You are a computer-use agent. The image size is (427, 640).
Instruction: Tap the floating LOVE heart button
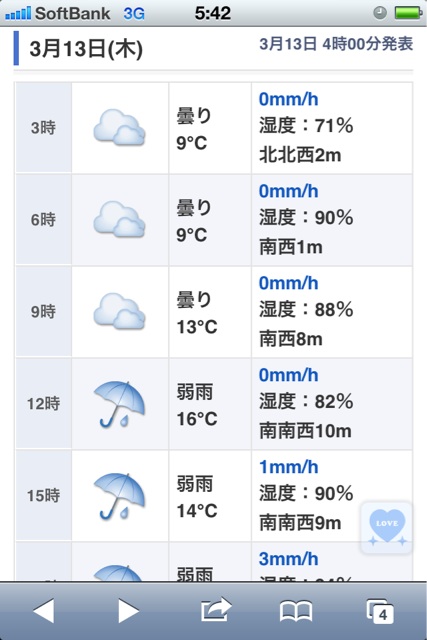point(387,528)
